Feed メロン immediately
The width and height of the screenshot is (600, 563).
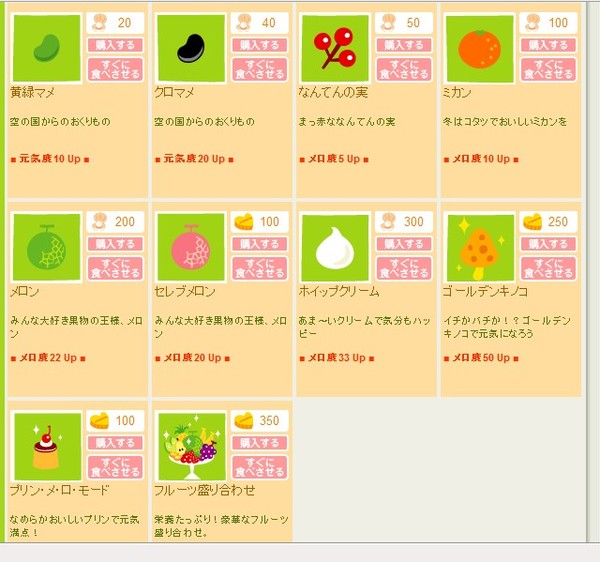[115, 268]
